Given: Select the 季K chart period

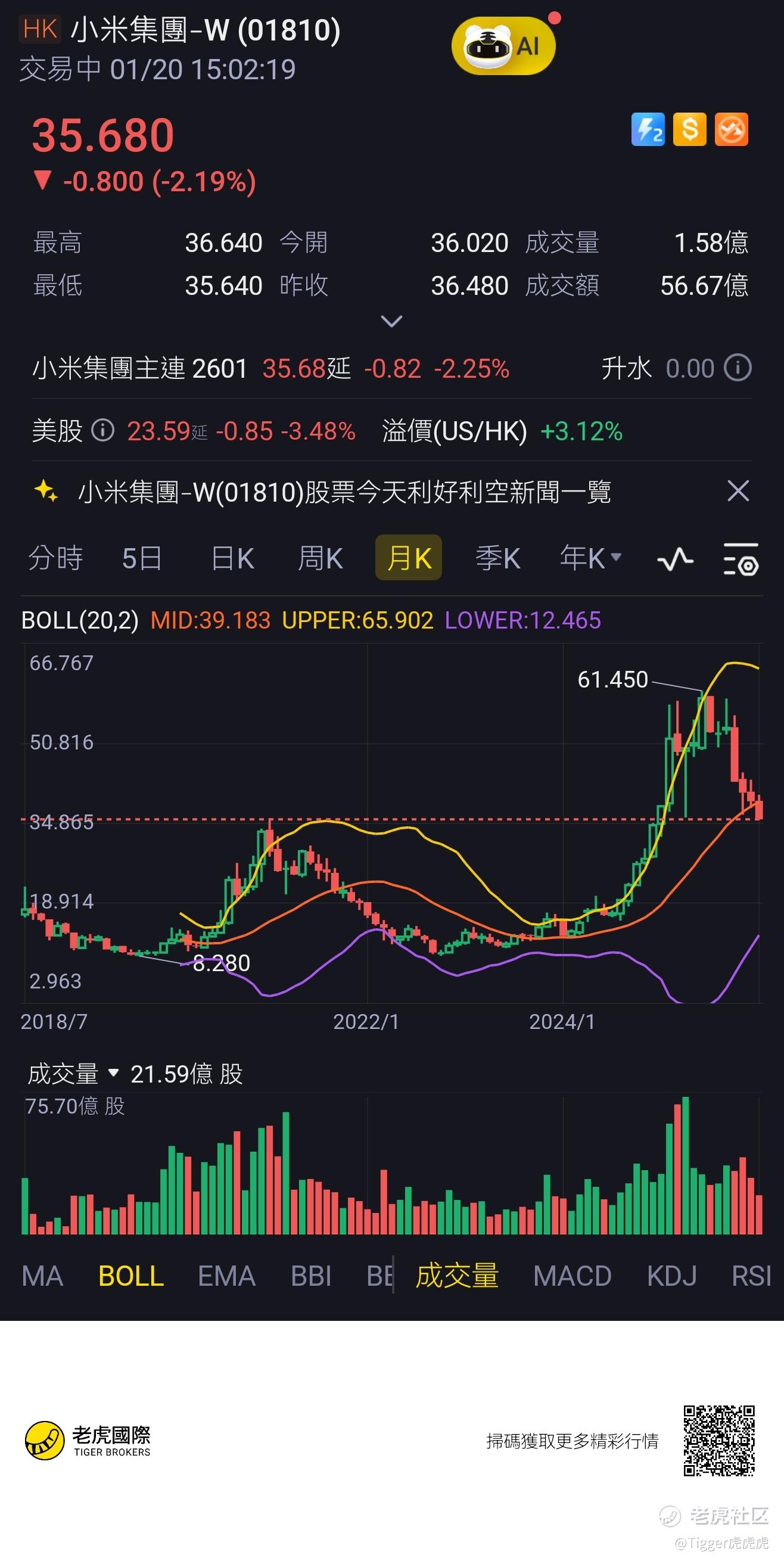Looking at the screenshot, I should 497,558.
